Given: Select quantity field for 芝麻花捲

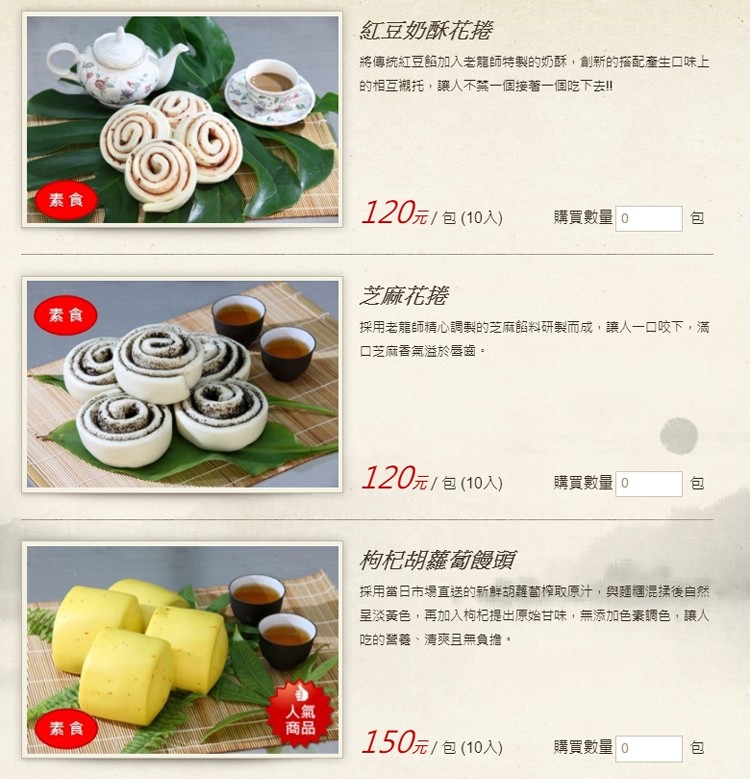Looking at the screenshot, I should tap(648, 483).
